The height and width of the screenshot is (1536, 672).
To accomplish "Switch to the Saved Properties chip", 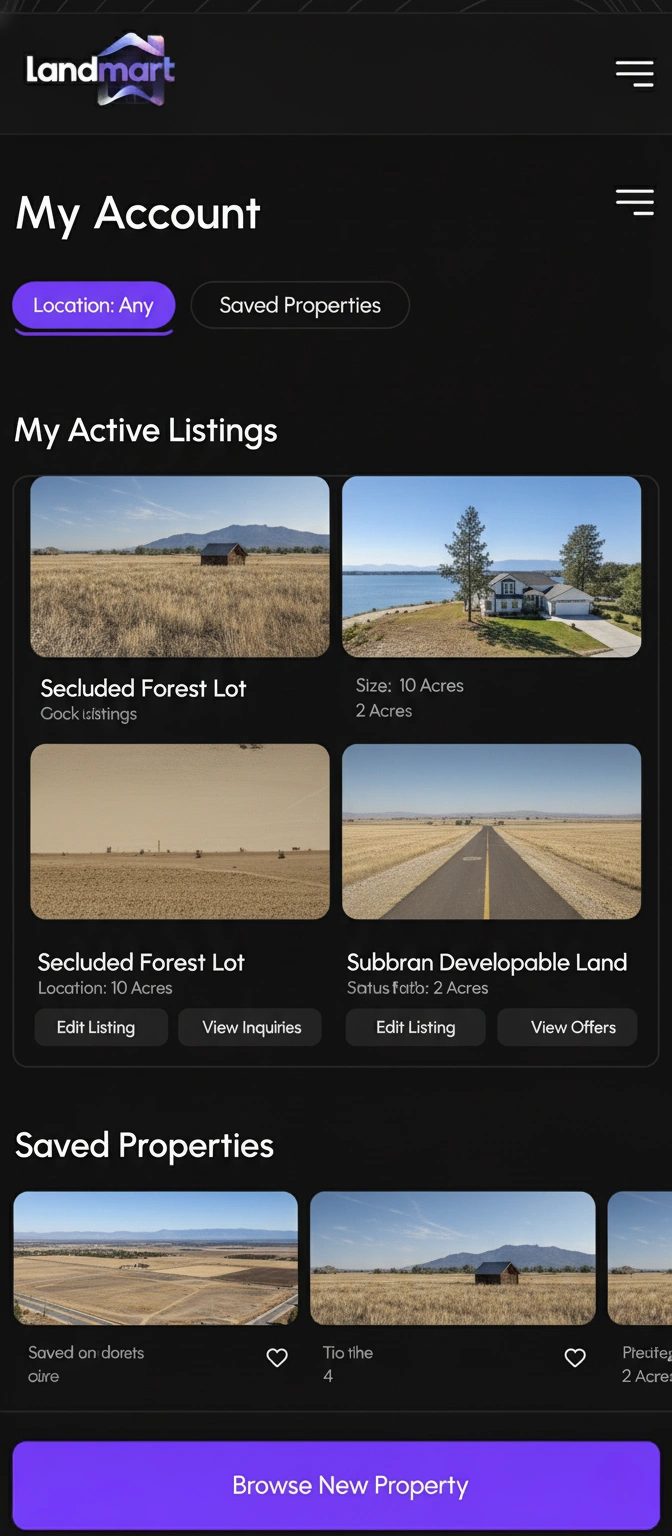I will (300, 305).
